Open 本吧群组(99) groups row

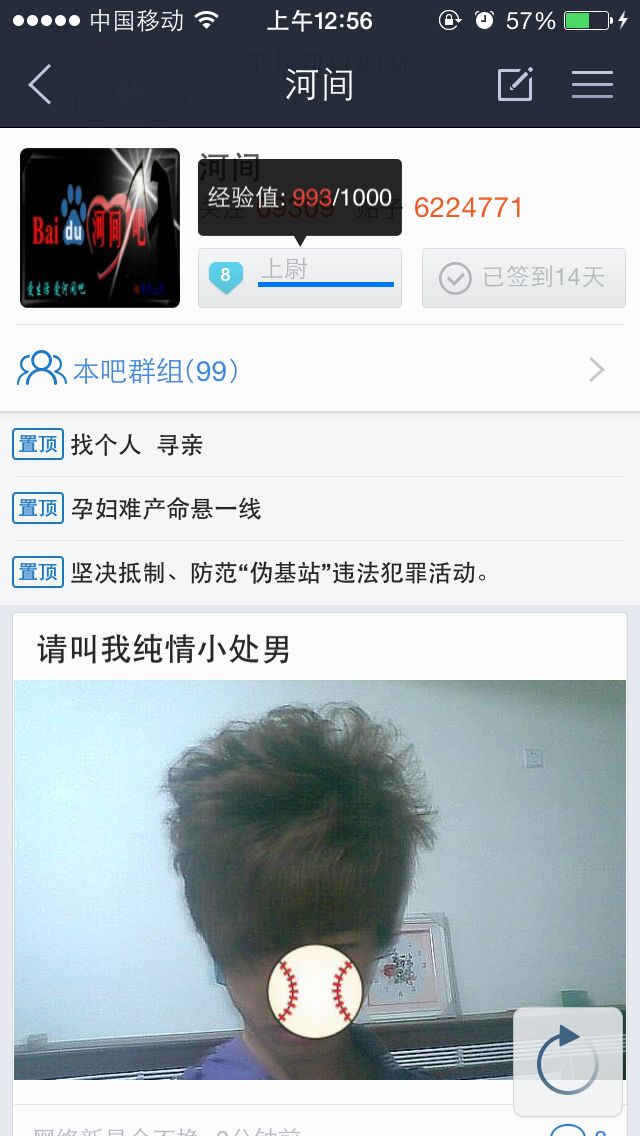pyautogui.click(x=320, y=371)
